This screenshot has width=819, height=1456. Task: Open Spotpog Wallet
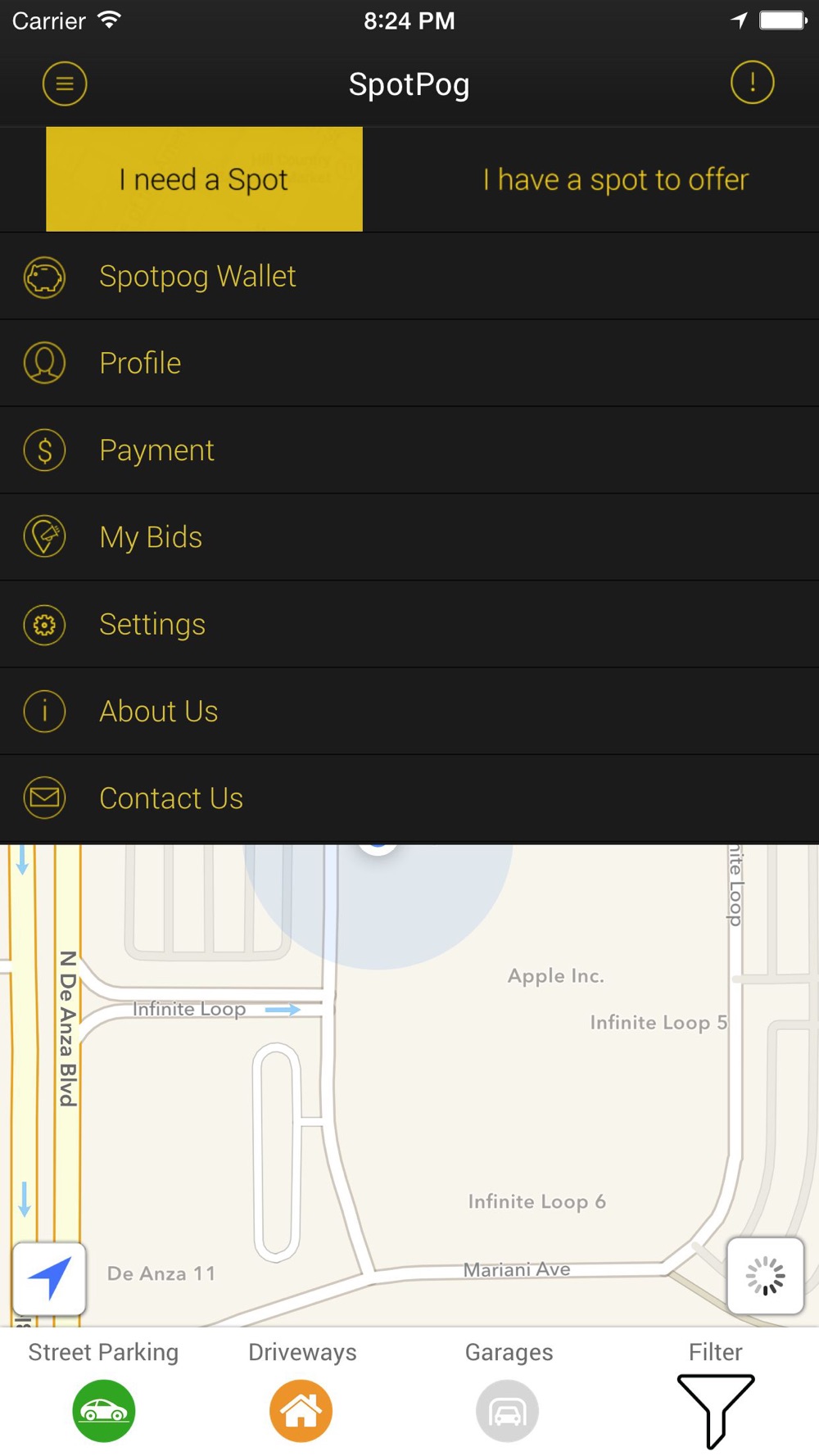(409, 277)
